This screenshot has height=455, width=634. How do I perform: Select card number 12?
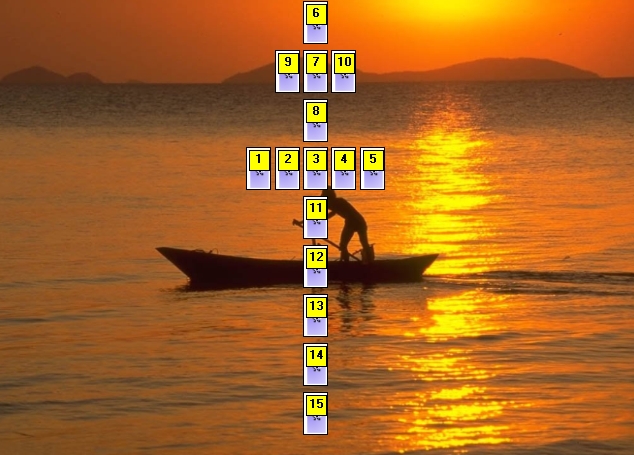[x=316, y=266]
